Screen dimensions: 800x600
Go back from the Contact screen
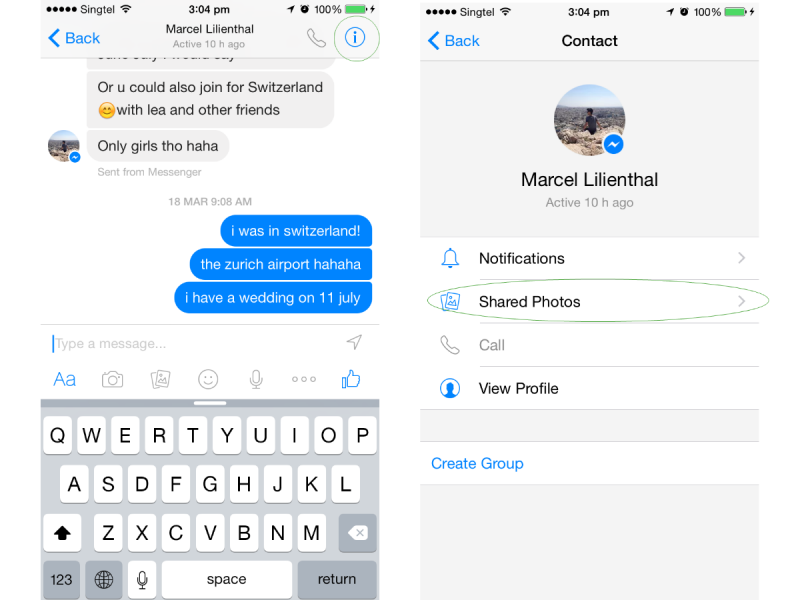454,41
